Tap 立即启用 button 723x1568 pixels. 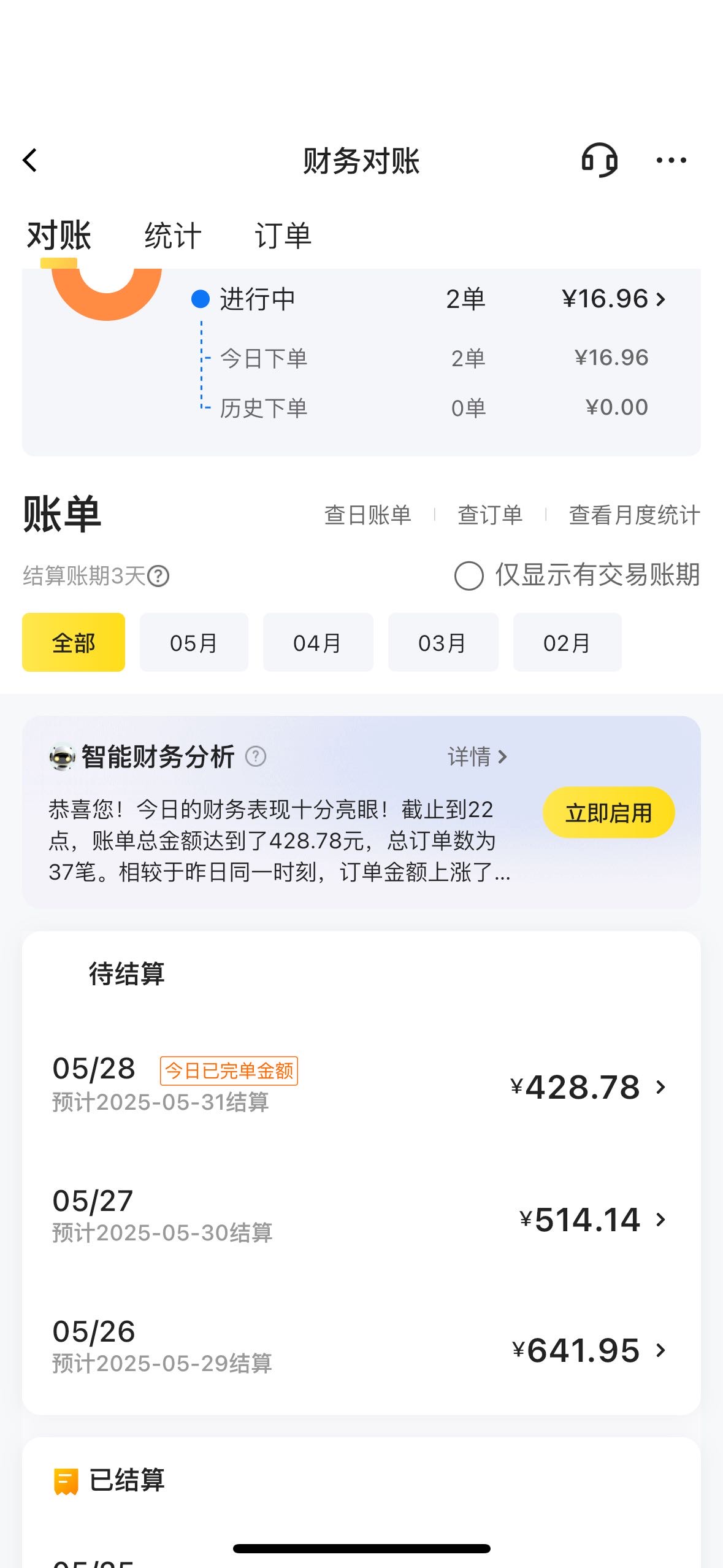tap(608, 813)
